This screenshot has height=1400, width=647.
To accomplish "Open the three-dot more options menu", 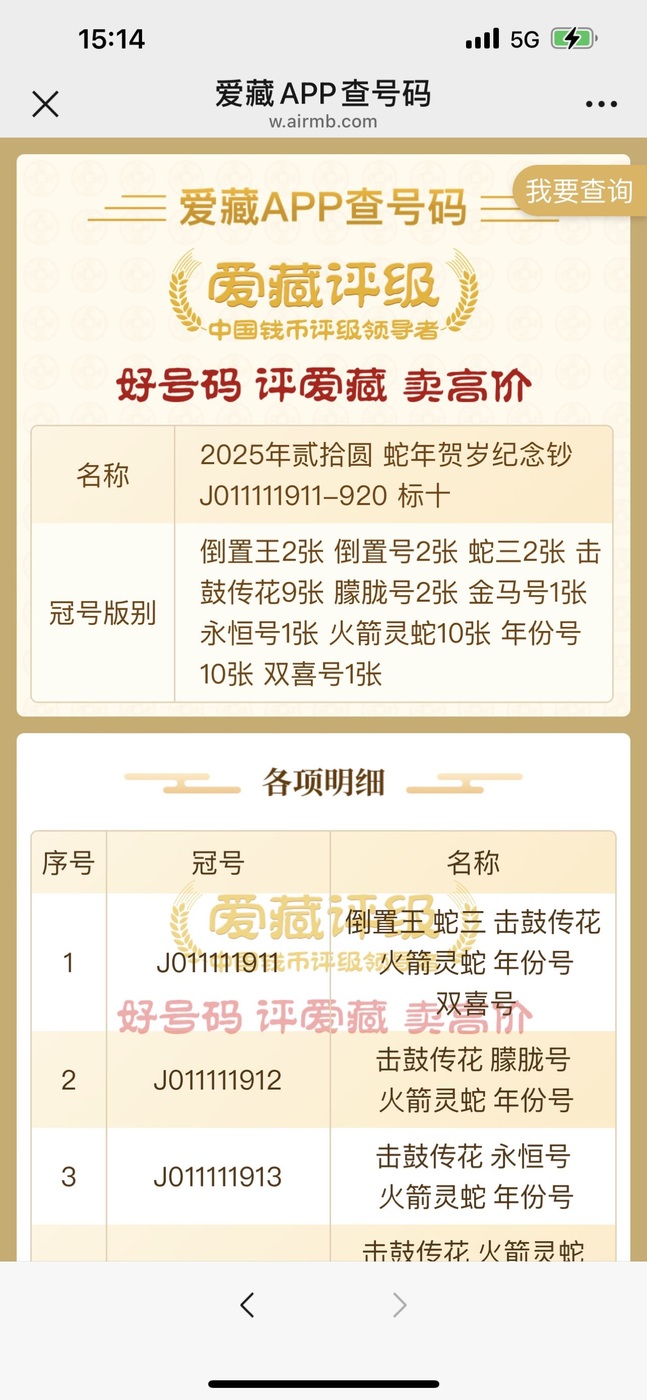I will point(601,104).
